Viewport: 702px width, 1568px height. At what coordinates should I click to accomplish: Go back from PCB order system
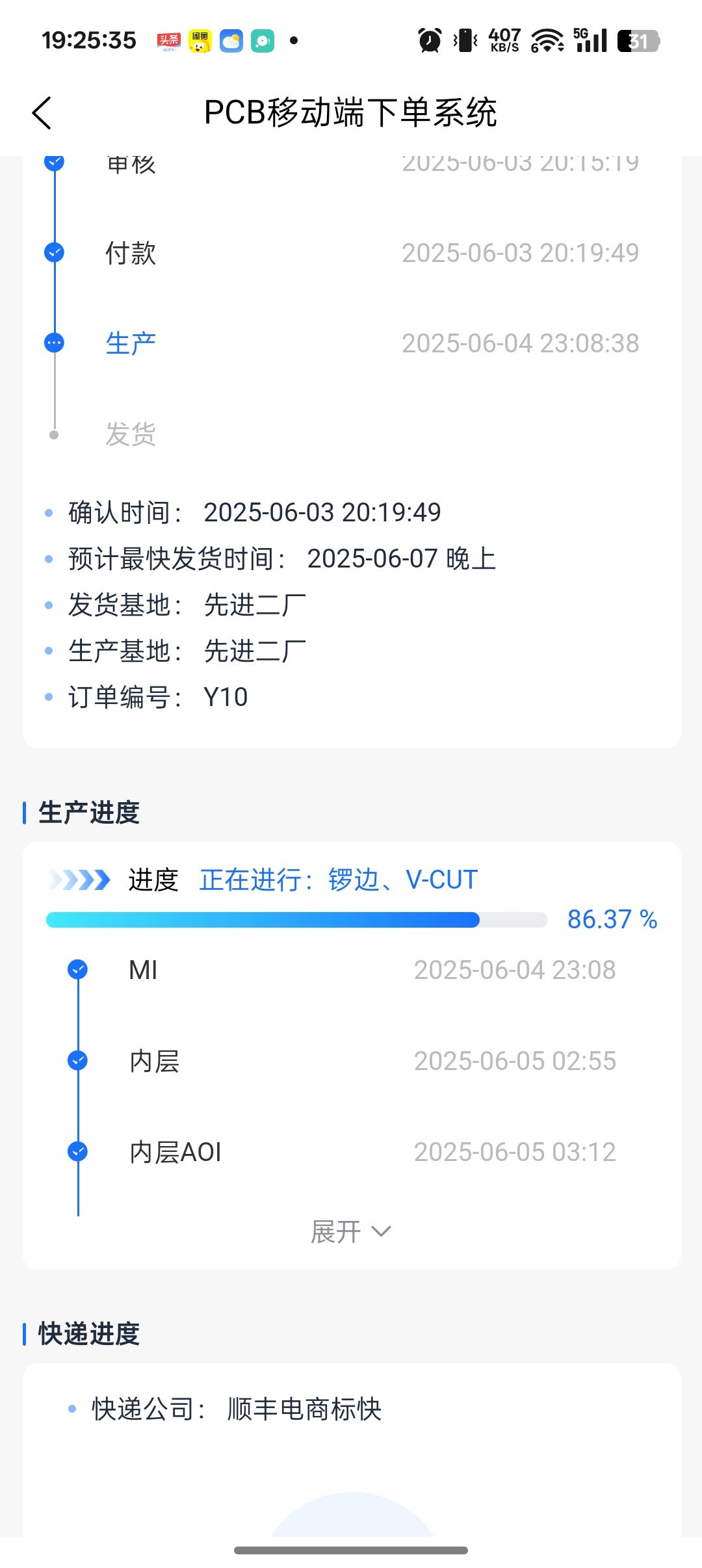pos(42,113)
